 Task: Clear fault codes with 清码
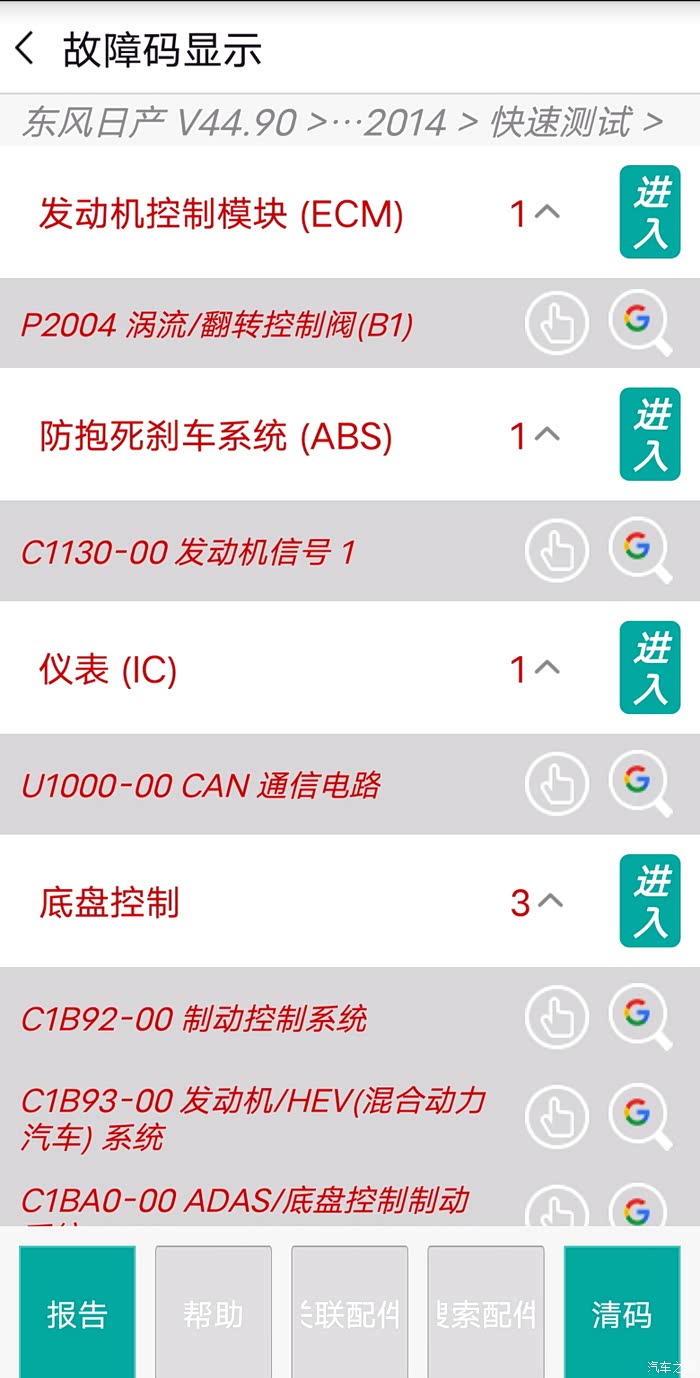click(x=622, y=1313)
